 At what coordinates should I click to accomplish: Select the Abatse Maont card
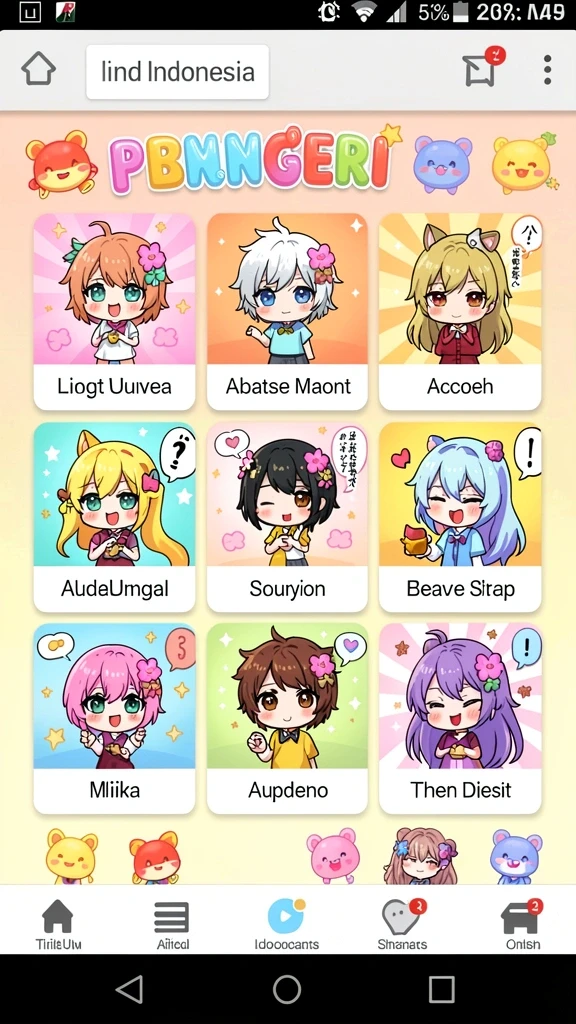[x=287, y=312]
